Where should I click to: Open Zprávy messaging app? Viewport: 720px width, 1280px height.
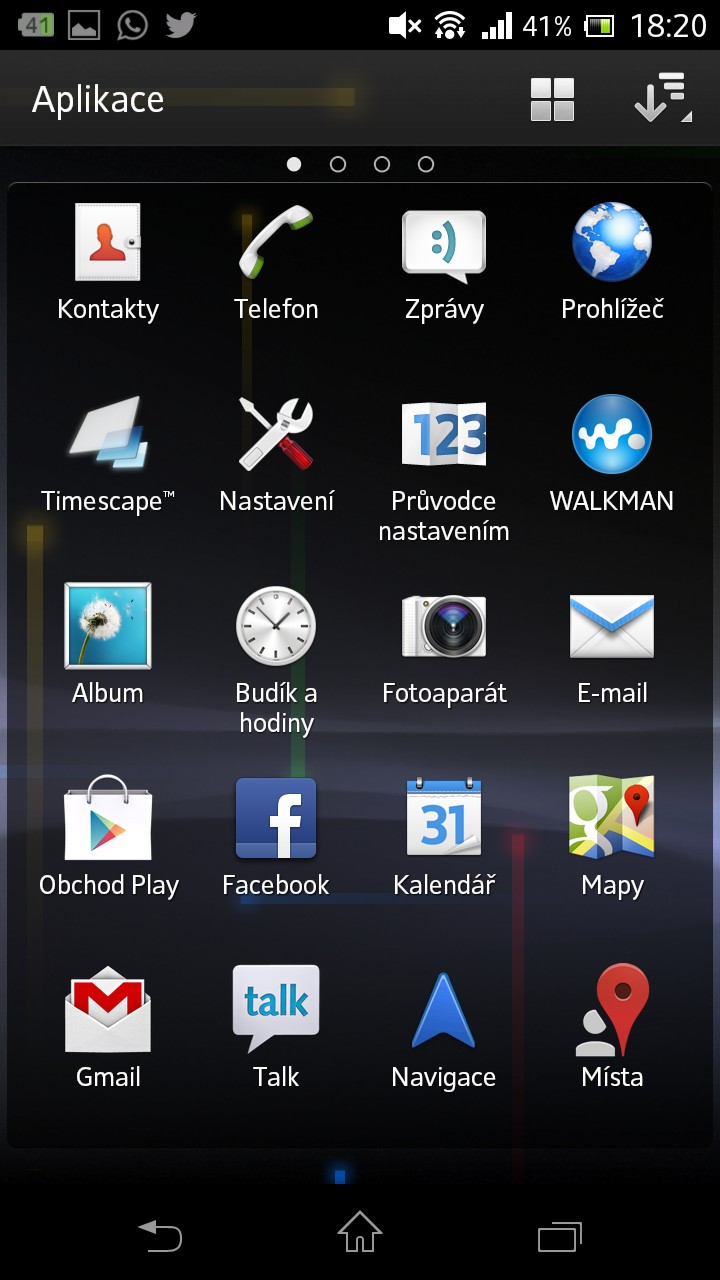(x=444, y=263)
